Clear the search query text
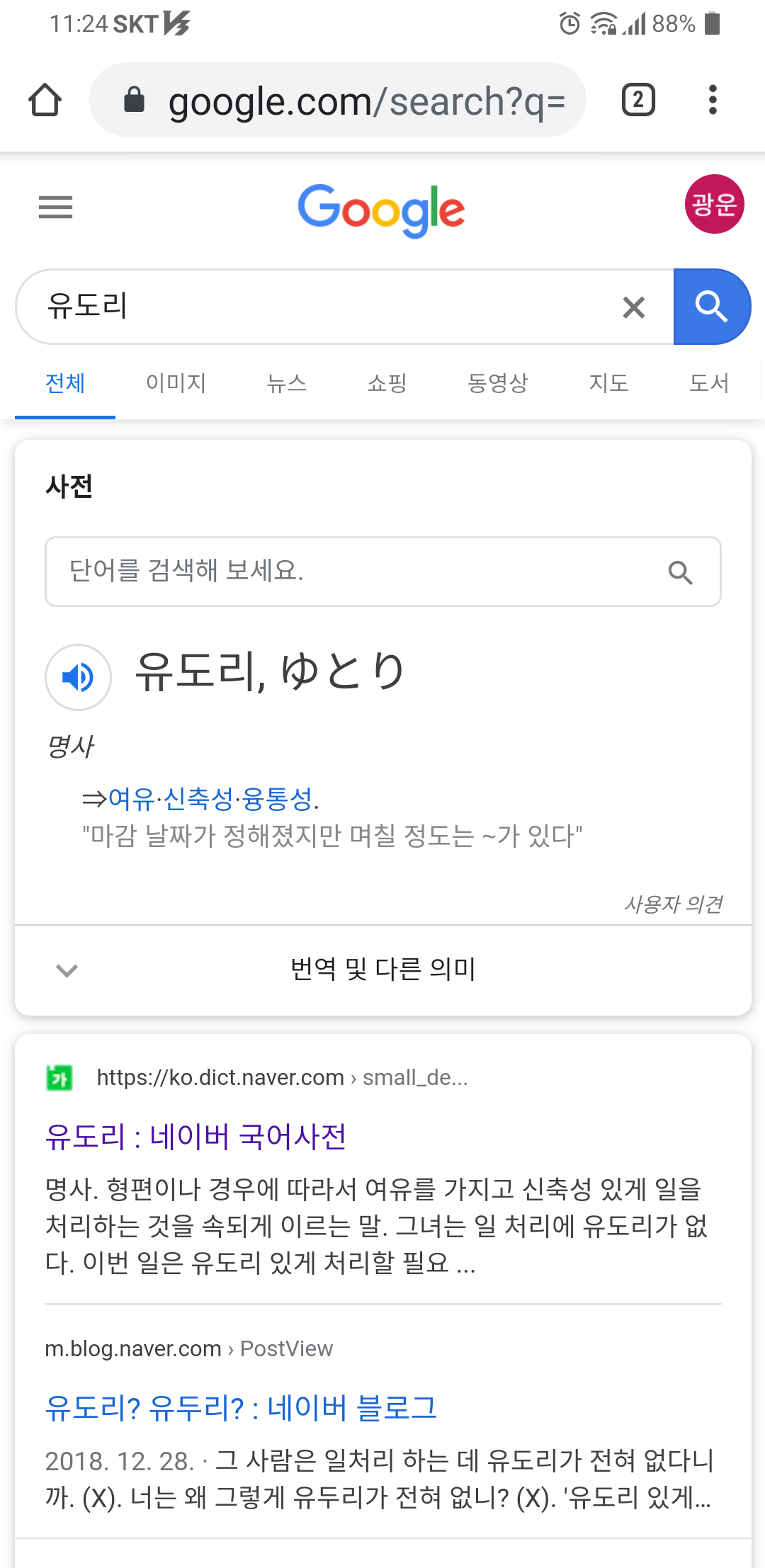765x1568 pixels. pos(633,307)
